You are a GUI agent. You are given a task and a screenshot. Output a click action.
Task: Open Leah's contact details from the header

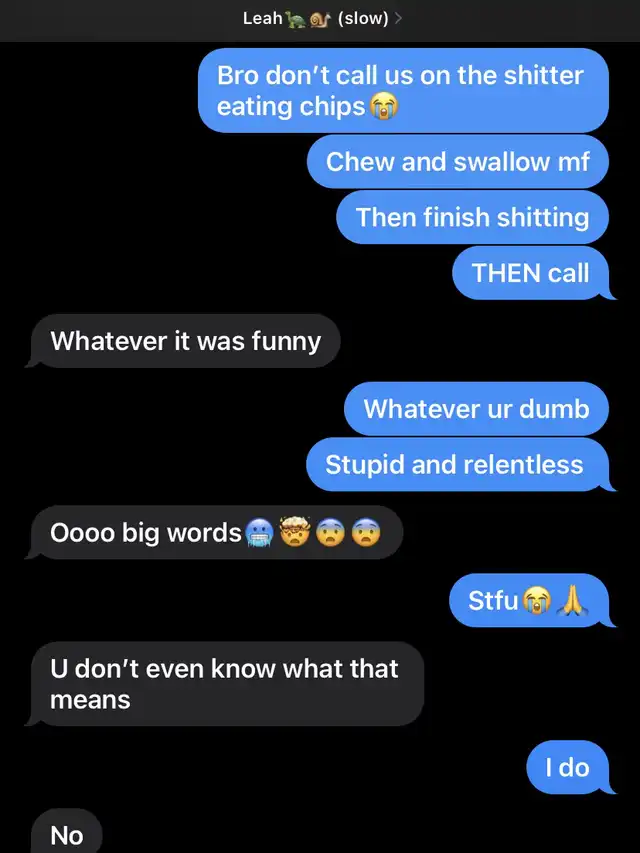coord(319,18)
